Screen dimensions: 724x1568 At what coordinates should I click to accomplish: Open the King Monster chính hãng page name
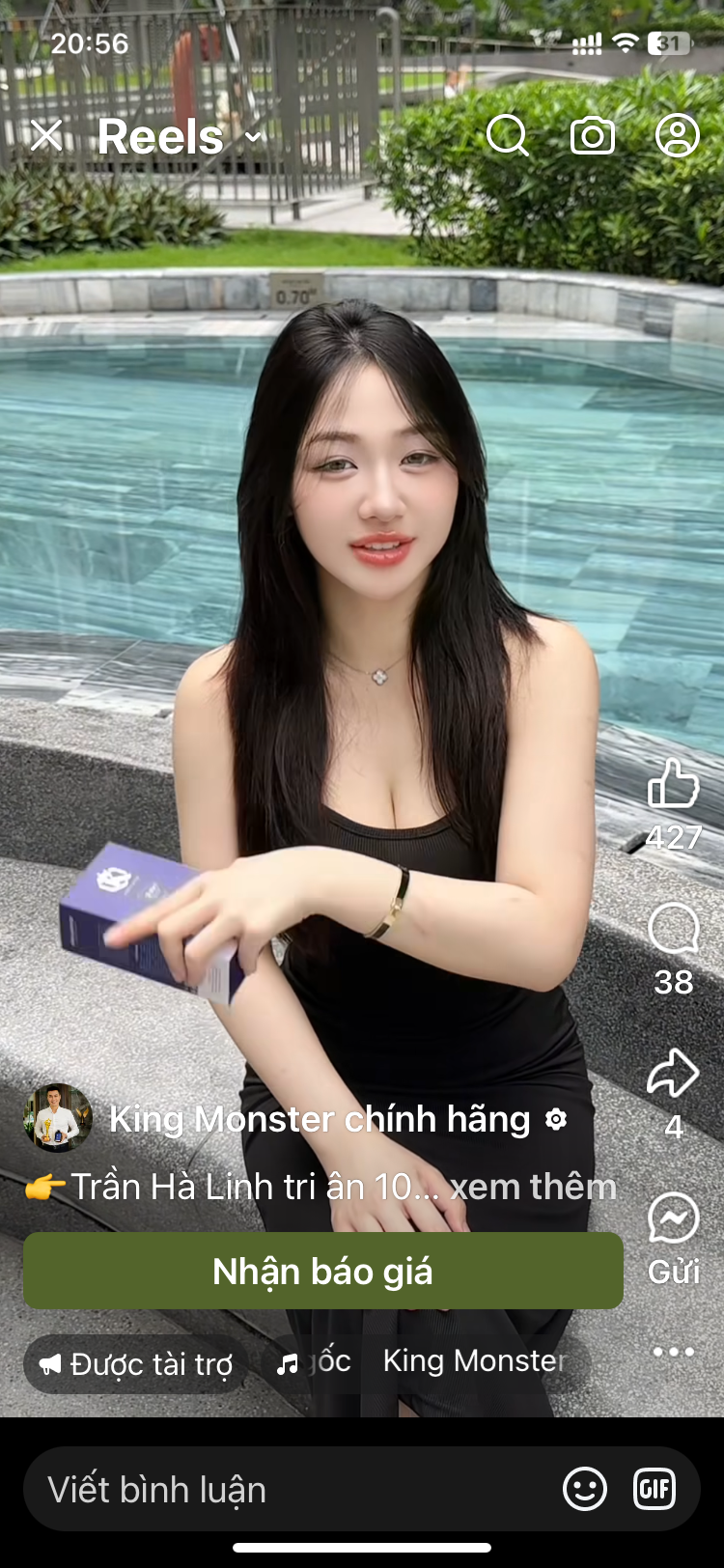coord(320,1120)
